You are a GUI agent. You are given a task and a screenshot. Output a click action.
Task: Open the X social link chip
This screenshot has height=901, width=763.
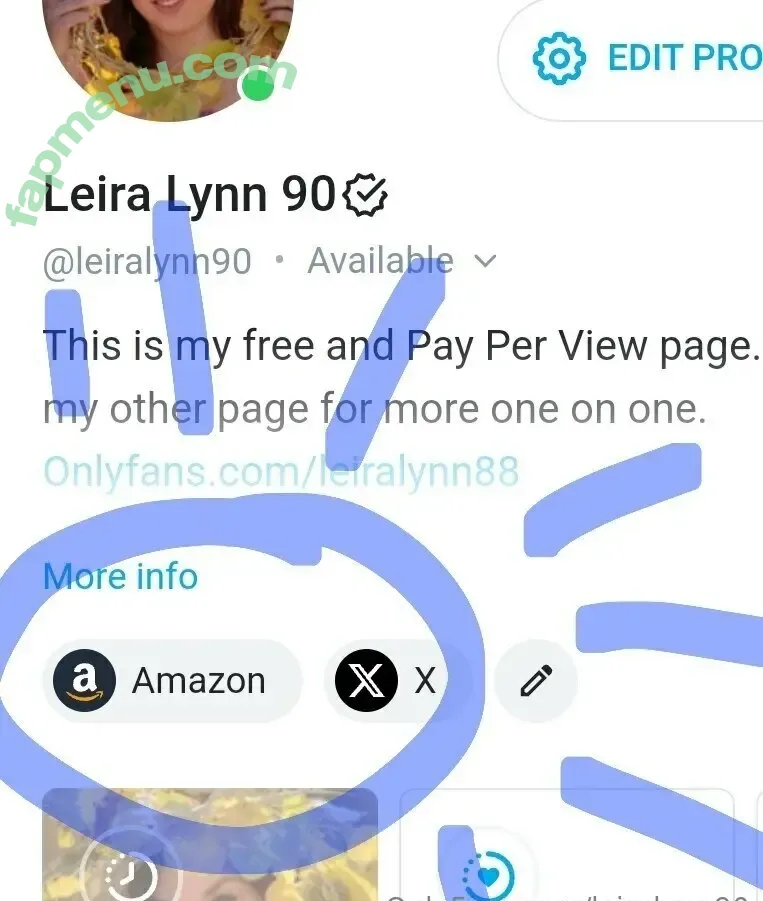(388, 681)
